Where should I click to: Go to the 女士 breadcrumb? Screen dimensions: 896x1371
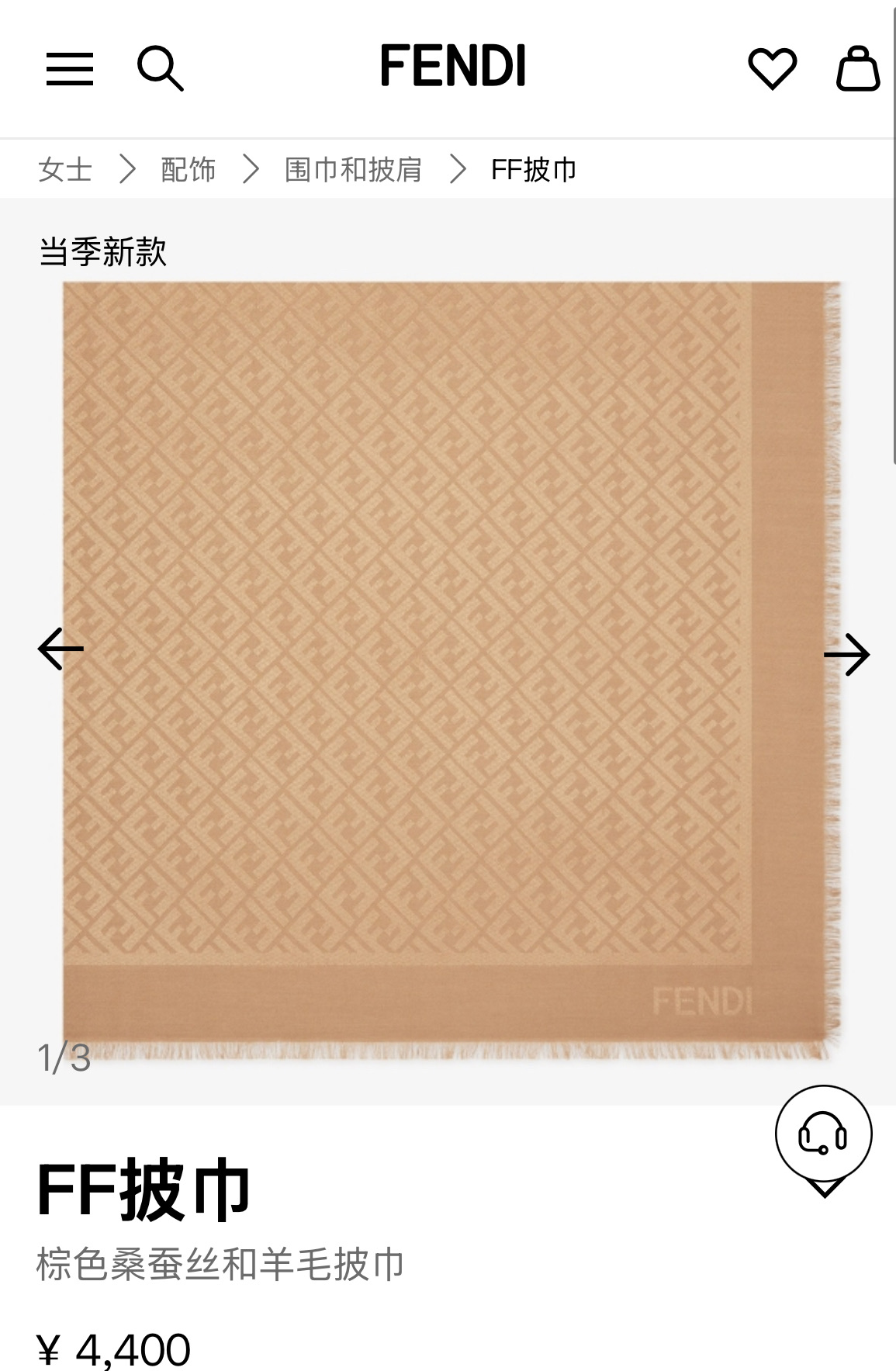click(65, 169)
